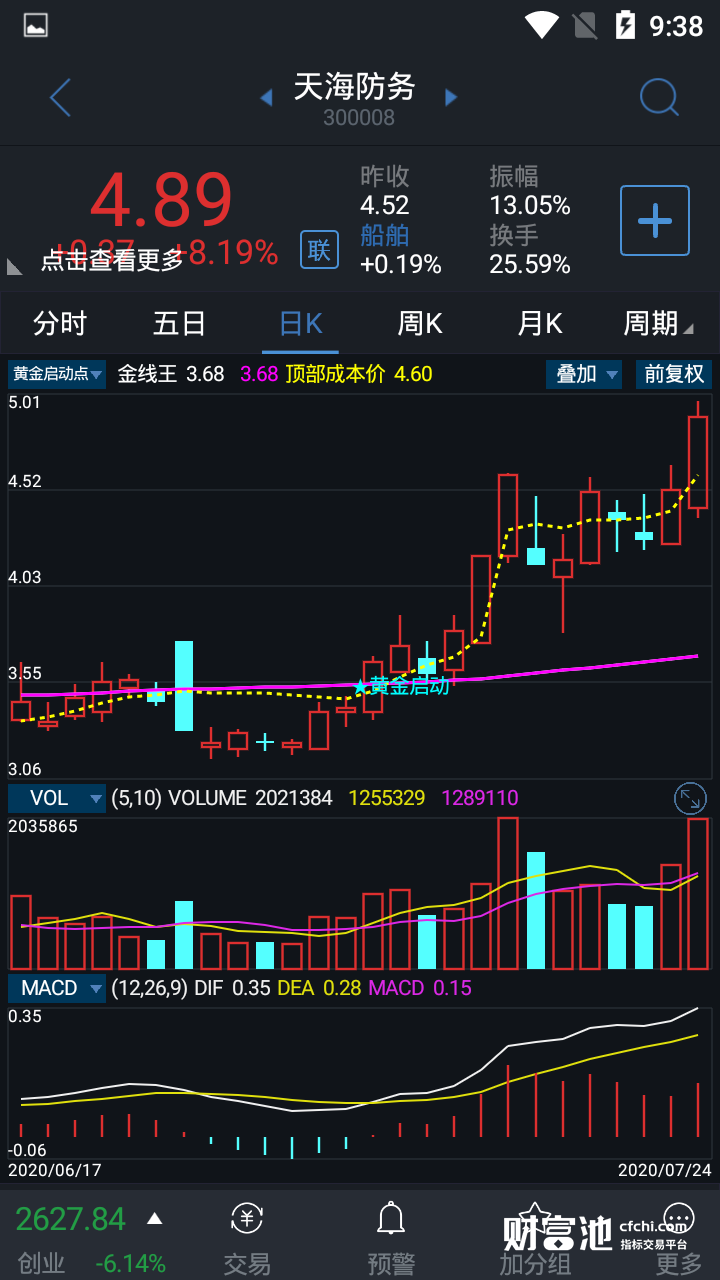Open the VOL indicator dropdown

pyautogui.click(x=57, y=798)
